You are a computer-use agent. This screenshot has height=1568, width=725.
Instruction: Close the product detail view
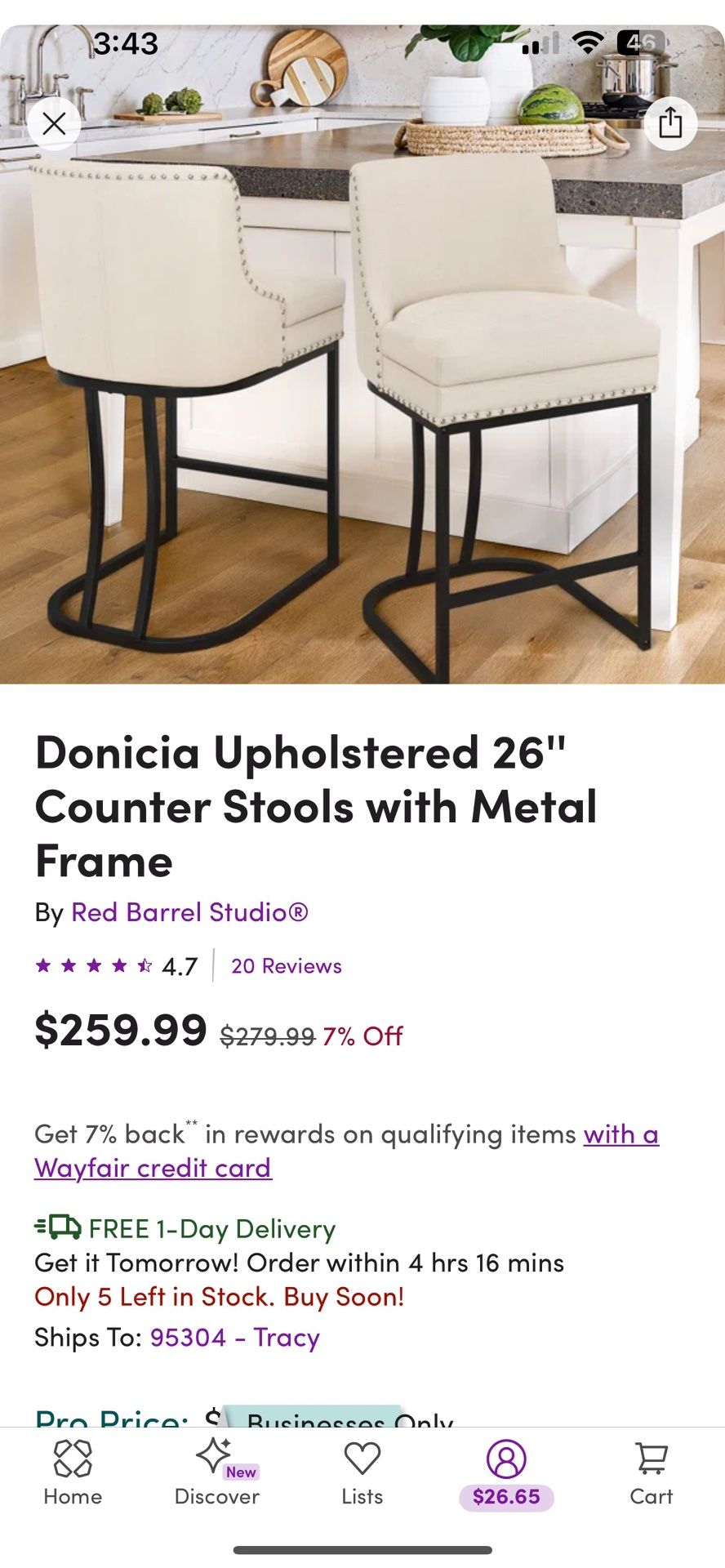coord(54,124)
